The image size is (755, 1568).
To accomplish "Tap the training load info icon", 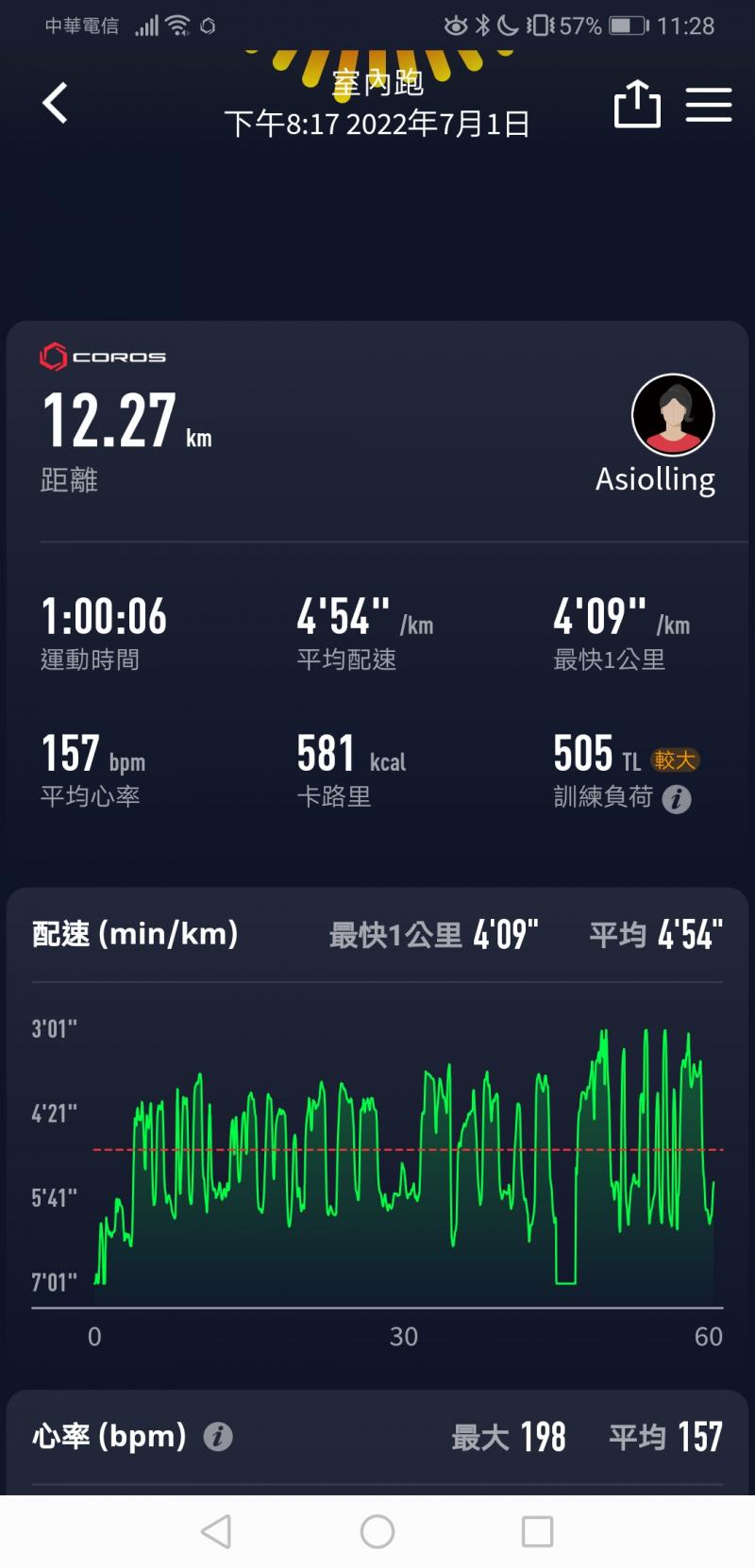I will tap(677, 799).
